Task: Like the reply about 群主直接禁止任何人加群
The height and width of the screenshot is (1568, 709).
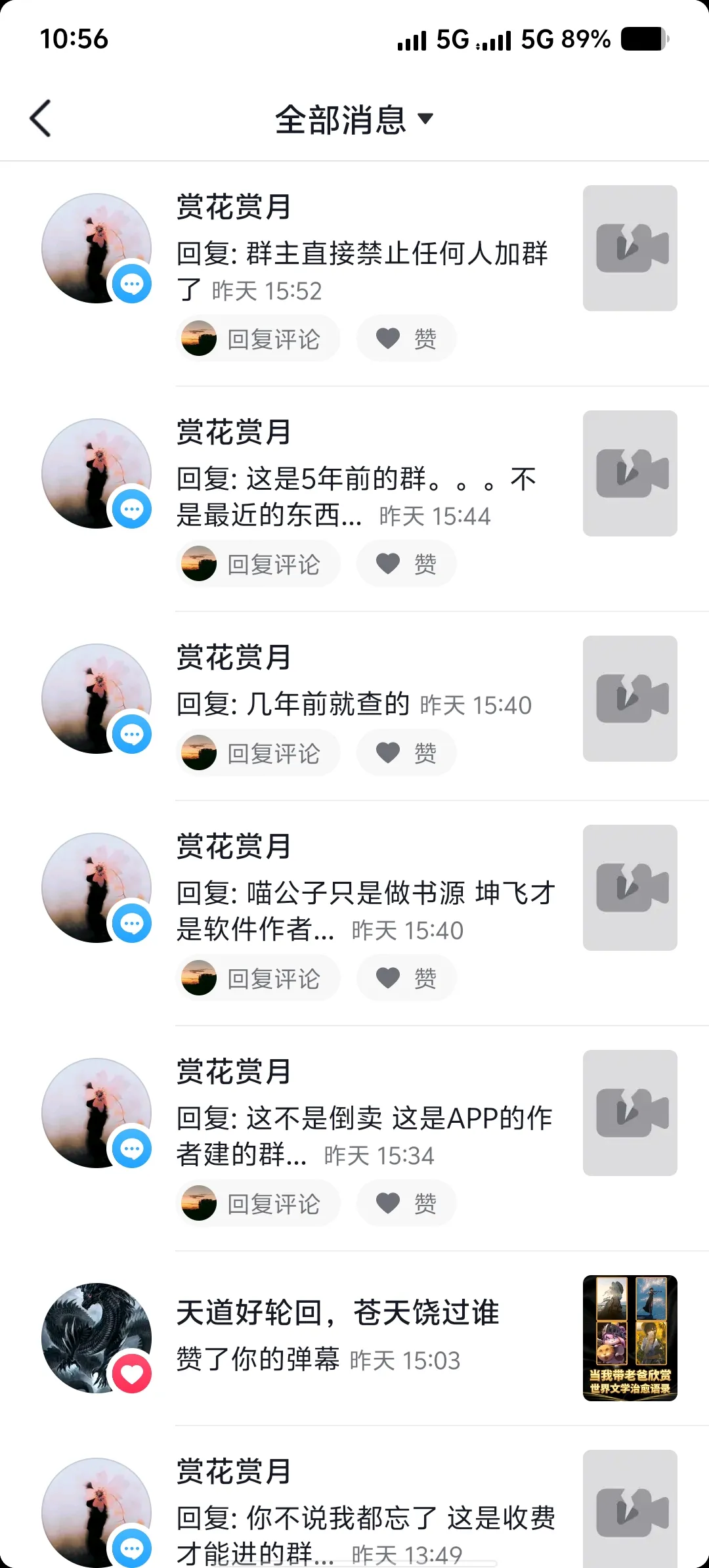Action: tap(406, 339)
